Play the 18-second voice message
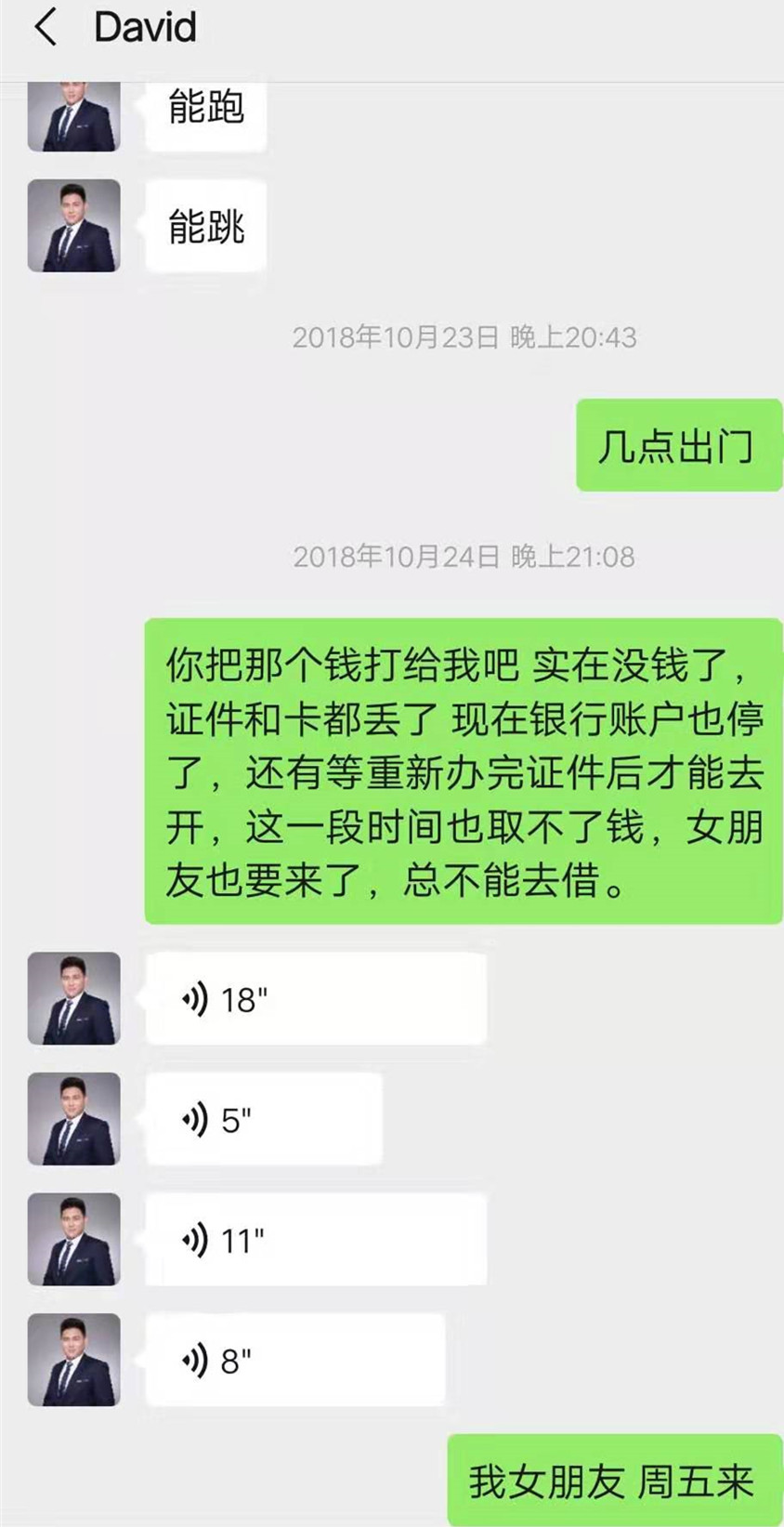Image resolution: width=784 pixels, height=1527 pixels. 316,999
